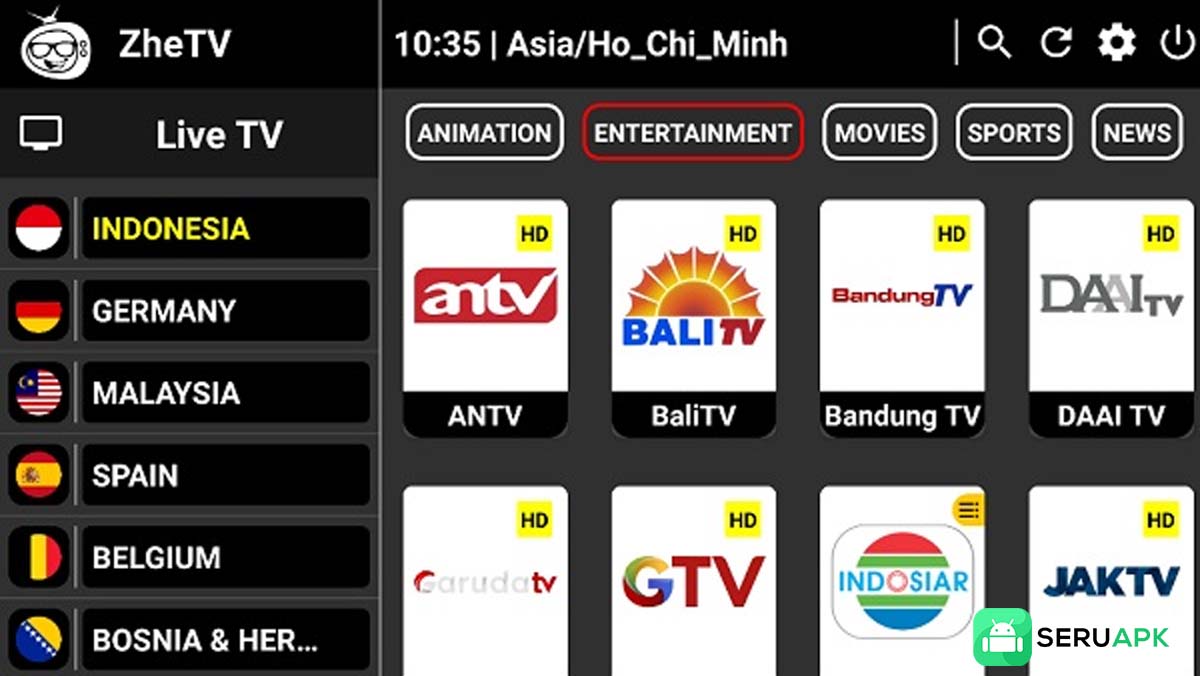The height and width of the screenshot is (676, 1200).
Task: Select Spain in the country list
Action: point(225,475)
